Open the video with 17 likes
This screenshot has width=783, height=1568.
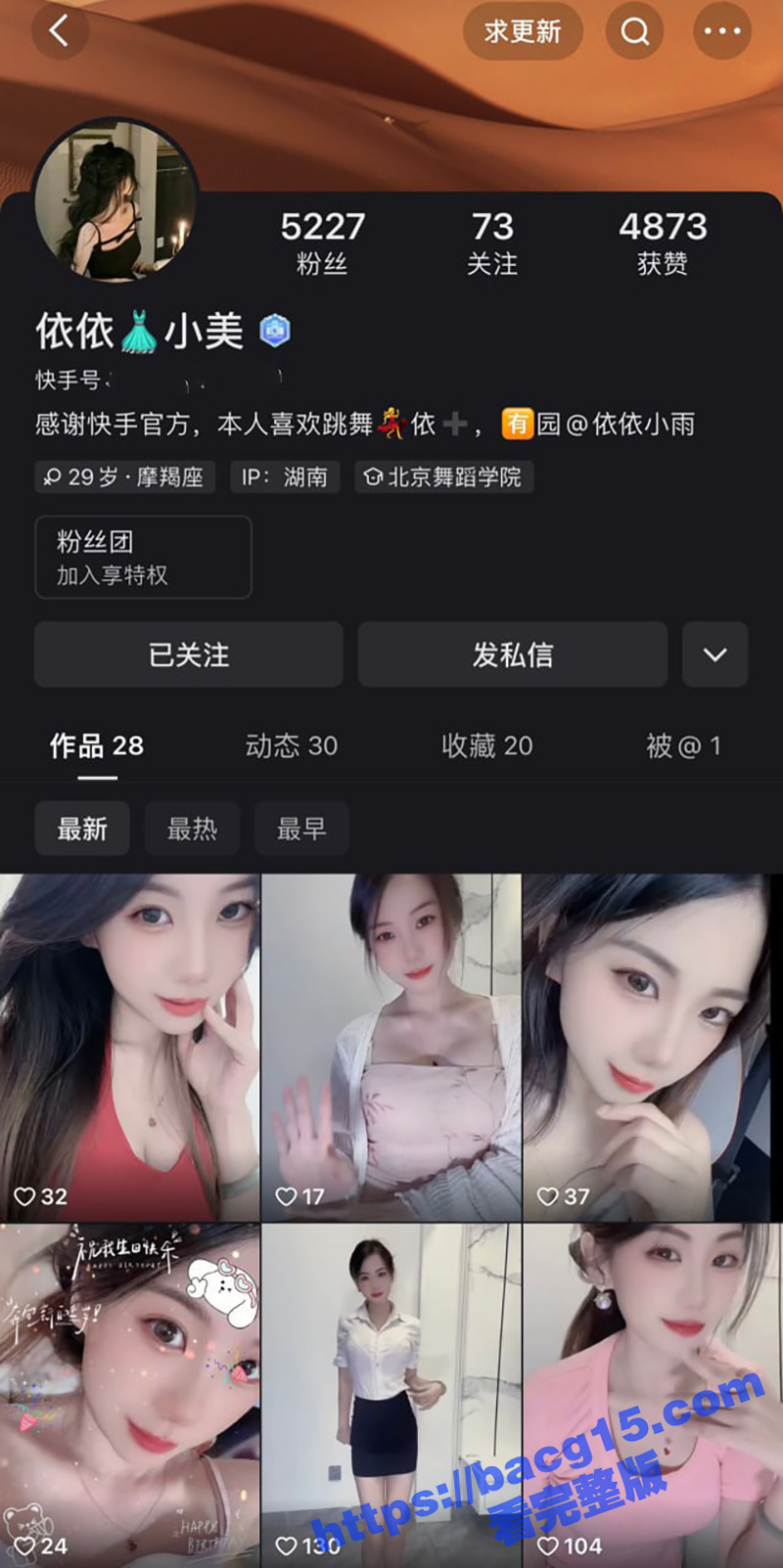point(391,1047)
